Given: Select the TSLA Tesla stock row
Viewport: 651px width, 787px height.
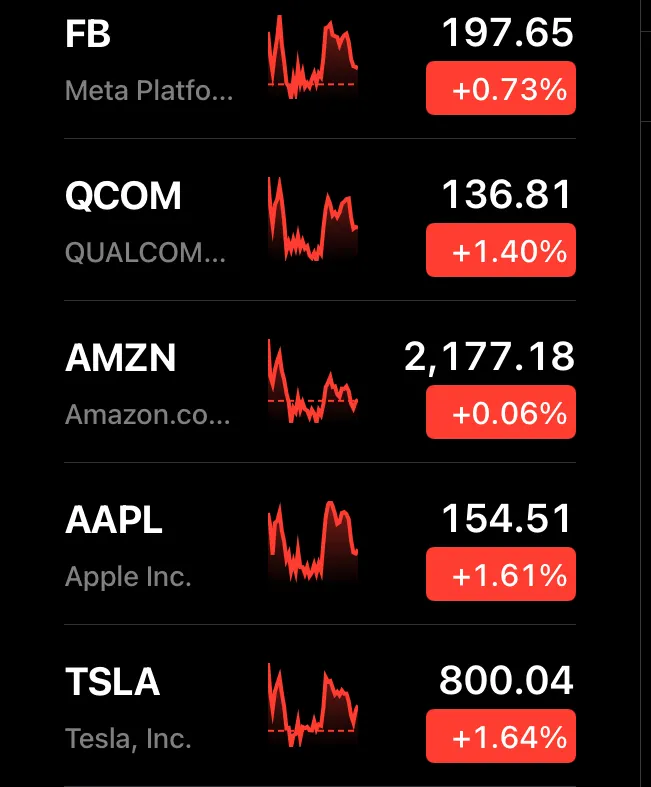Looking at the screenshot, I should coord(150,706).
